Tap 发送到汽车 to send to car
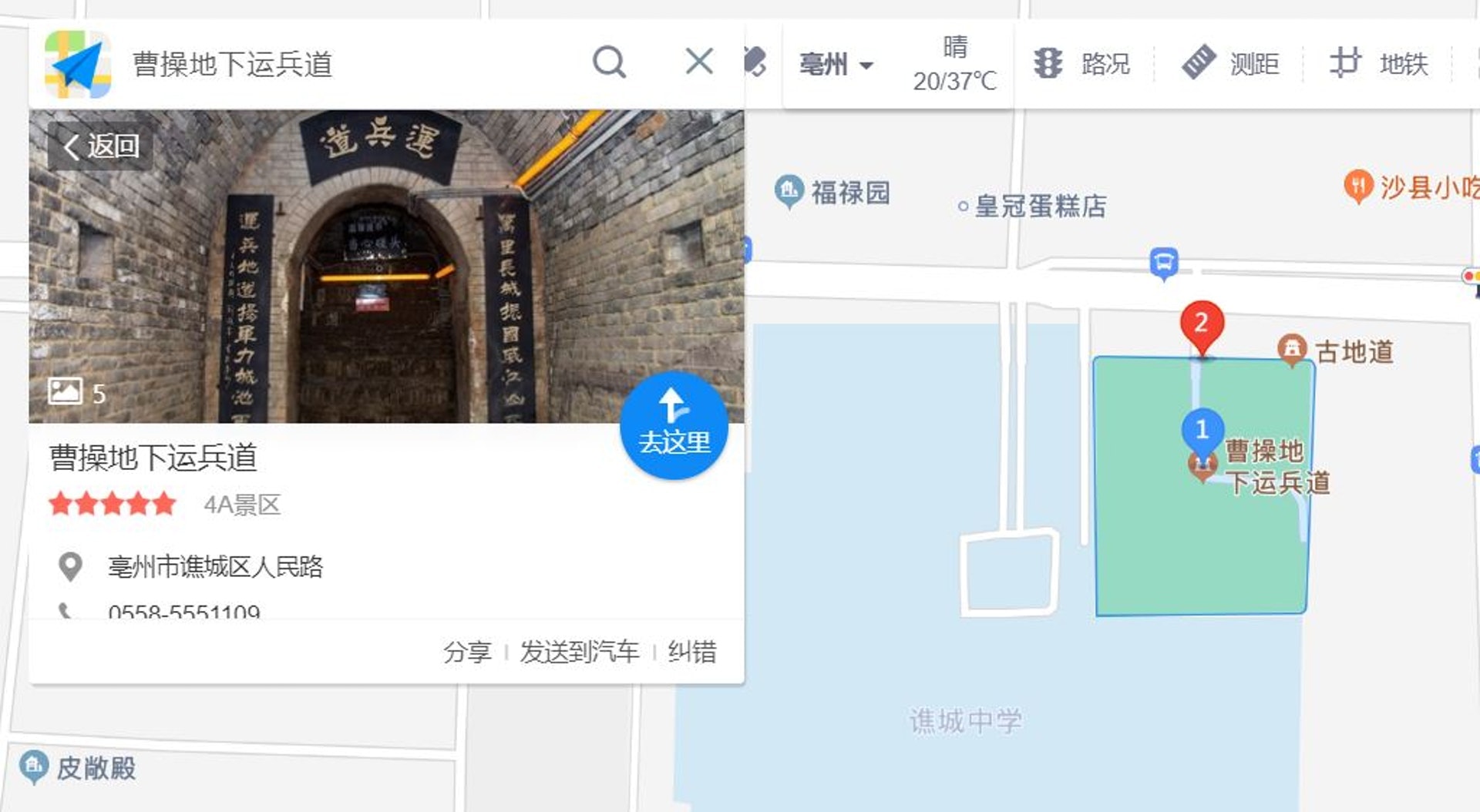1480x812 pixels. tap(580, 652)
